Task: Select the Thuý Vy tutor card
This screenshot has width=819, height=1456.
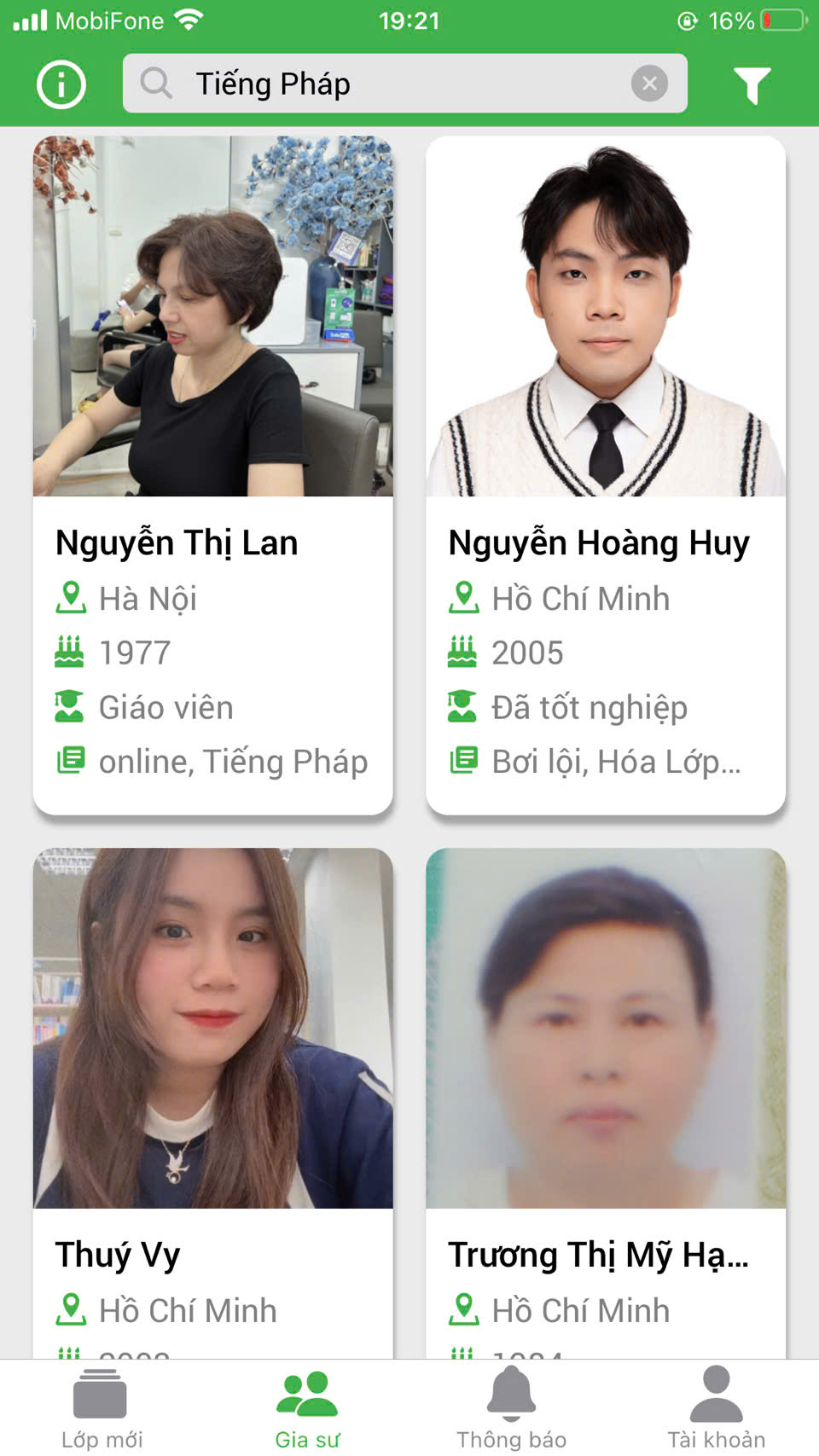Action: coord(213,1100)
